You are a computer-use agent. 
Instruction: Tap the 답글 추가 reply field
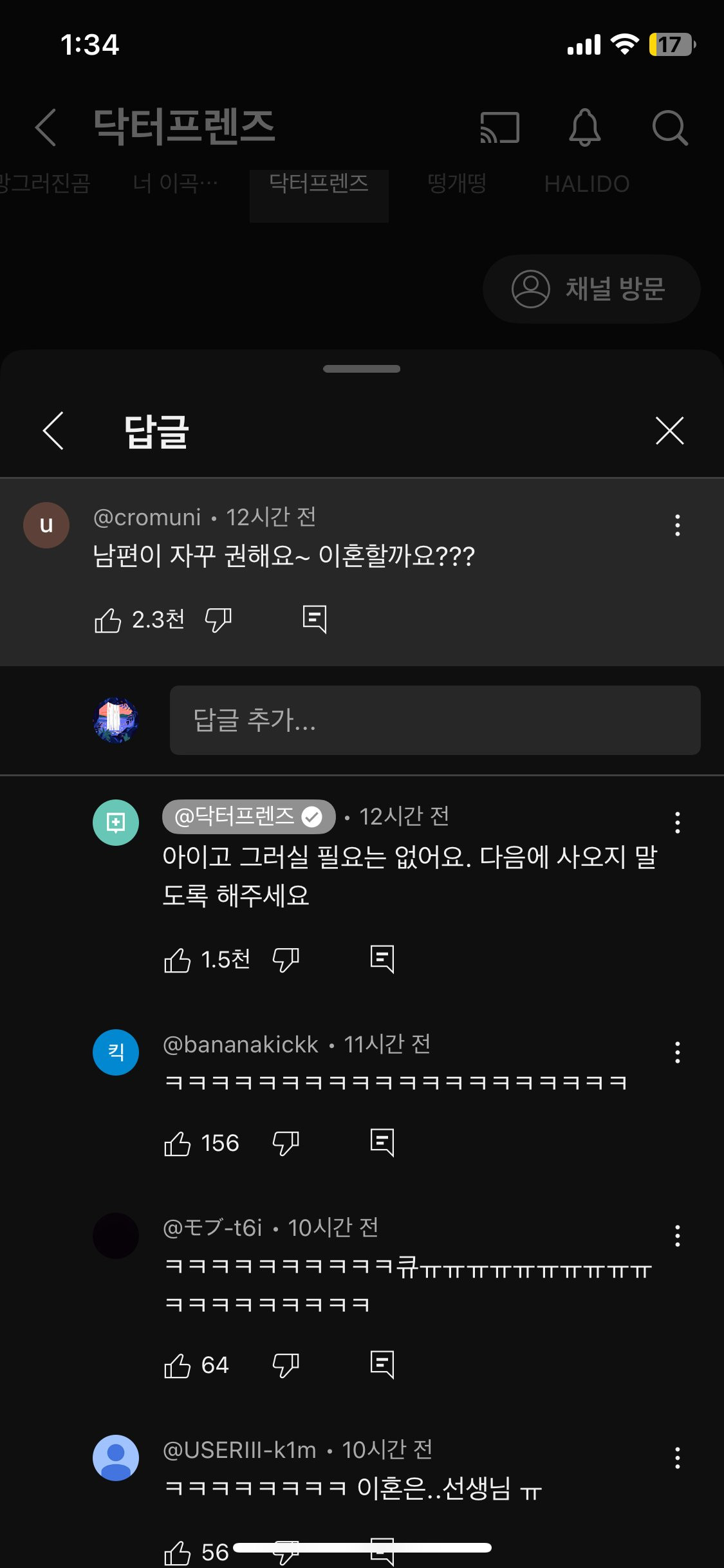click(x=434, y=720)
